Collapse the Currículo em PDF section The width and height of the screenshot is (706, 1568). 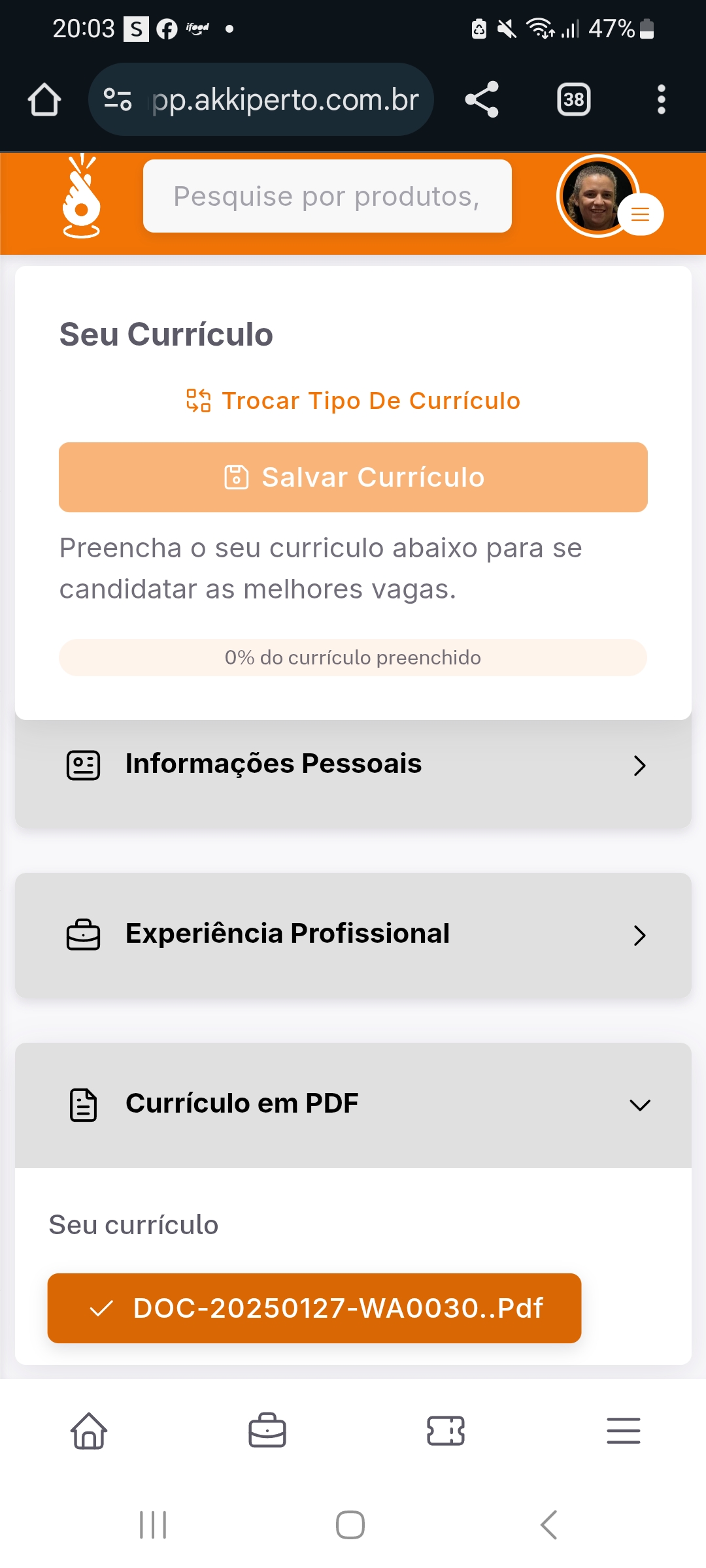353,1104
